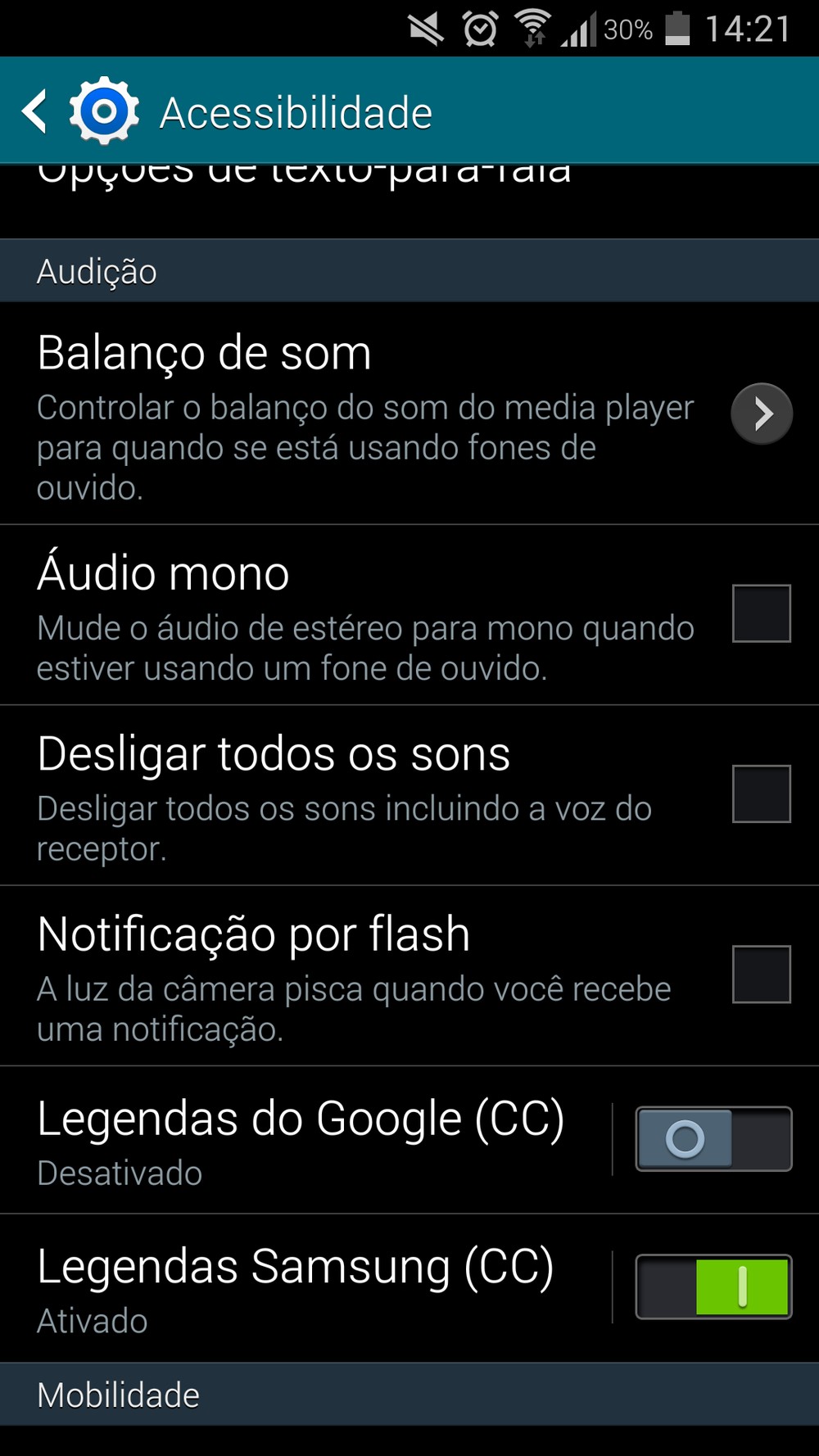This screenshot has height=1456, width=819.
Task: Disable the Legendas Samsung (CC) switch
Action: coord(713,1286)
